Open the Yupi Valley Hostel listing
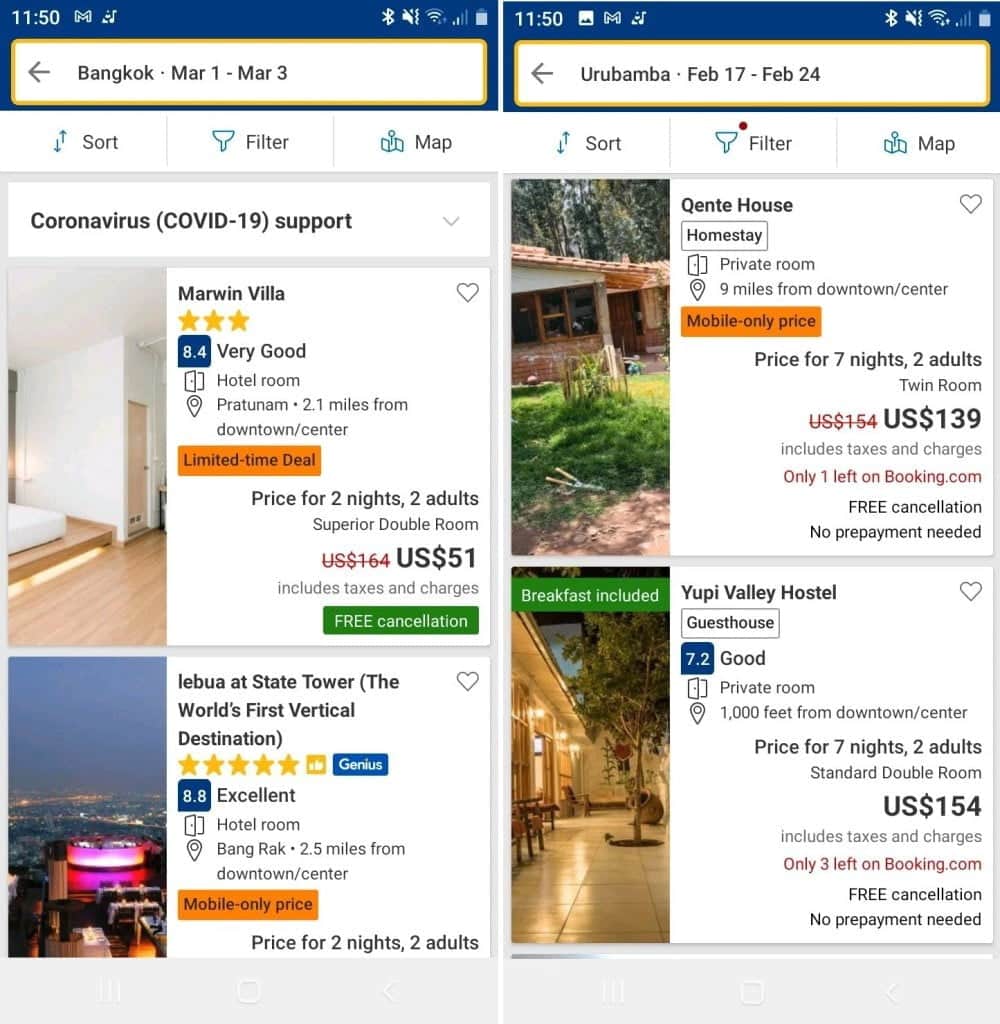 click(x=759, y=592)
